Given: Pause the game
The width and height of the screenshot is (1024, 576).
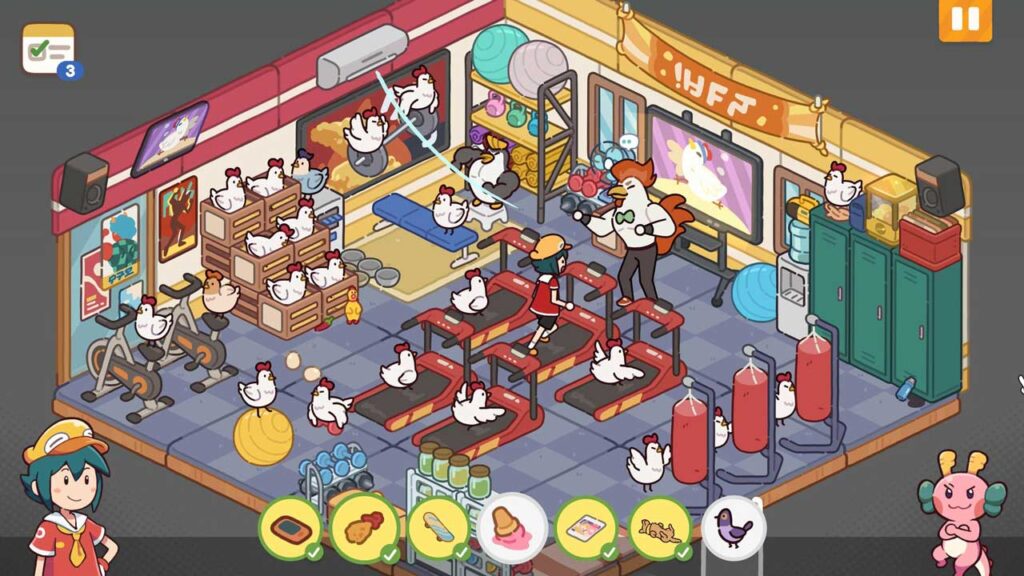Looking at the screenshot, I should click(x=965, y=19).
